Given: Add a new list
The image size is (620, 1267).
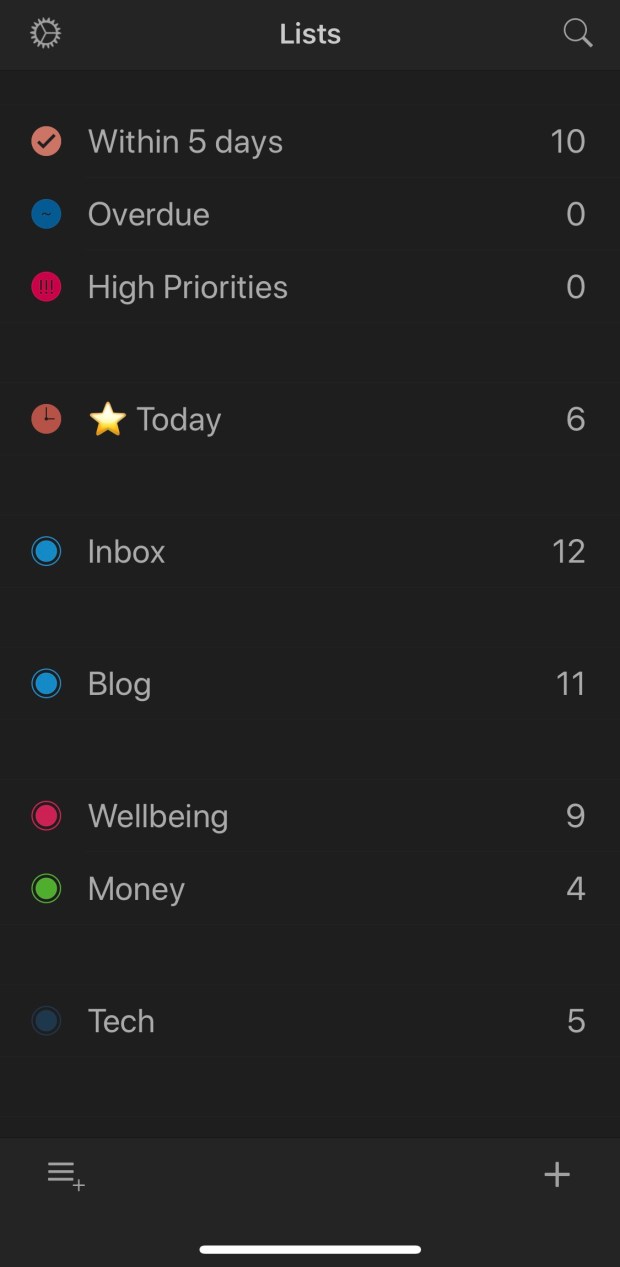Looking at the screenshot, I should point(66,1175).
